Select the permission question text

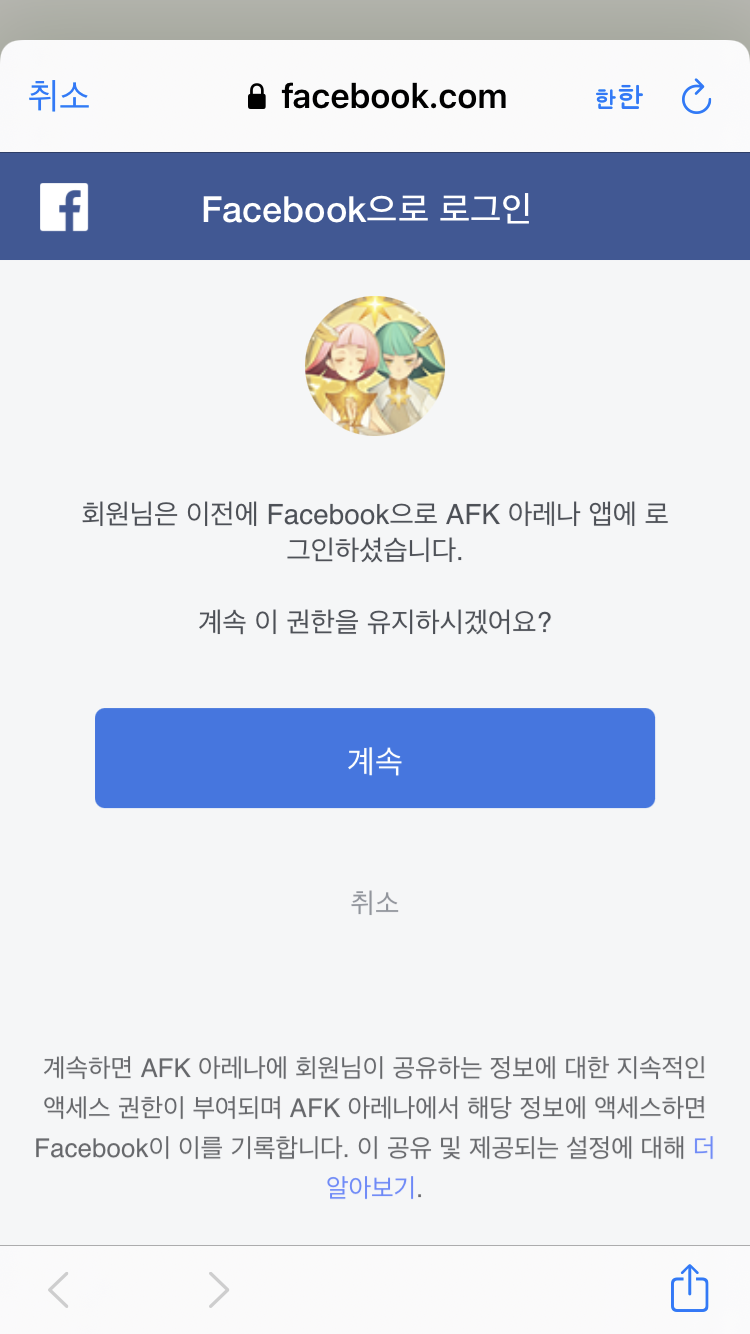click(375, 620)
